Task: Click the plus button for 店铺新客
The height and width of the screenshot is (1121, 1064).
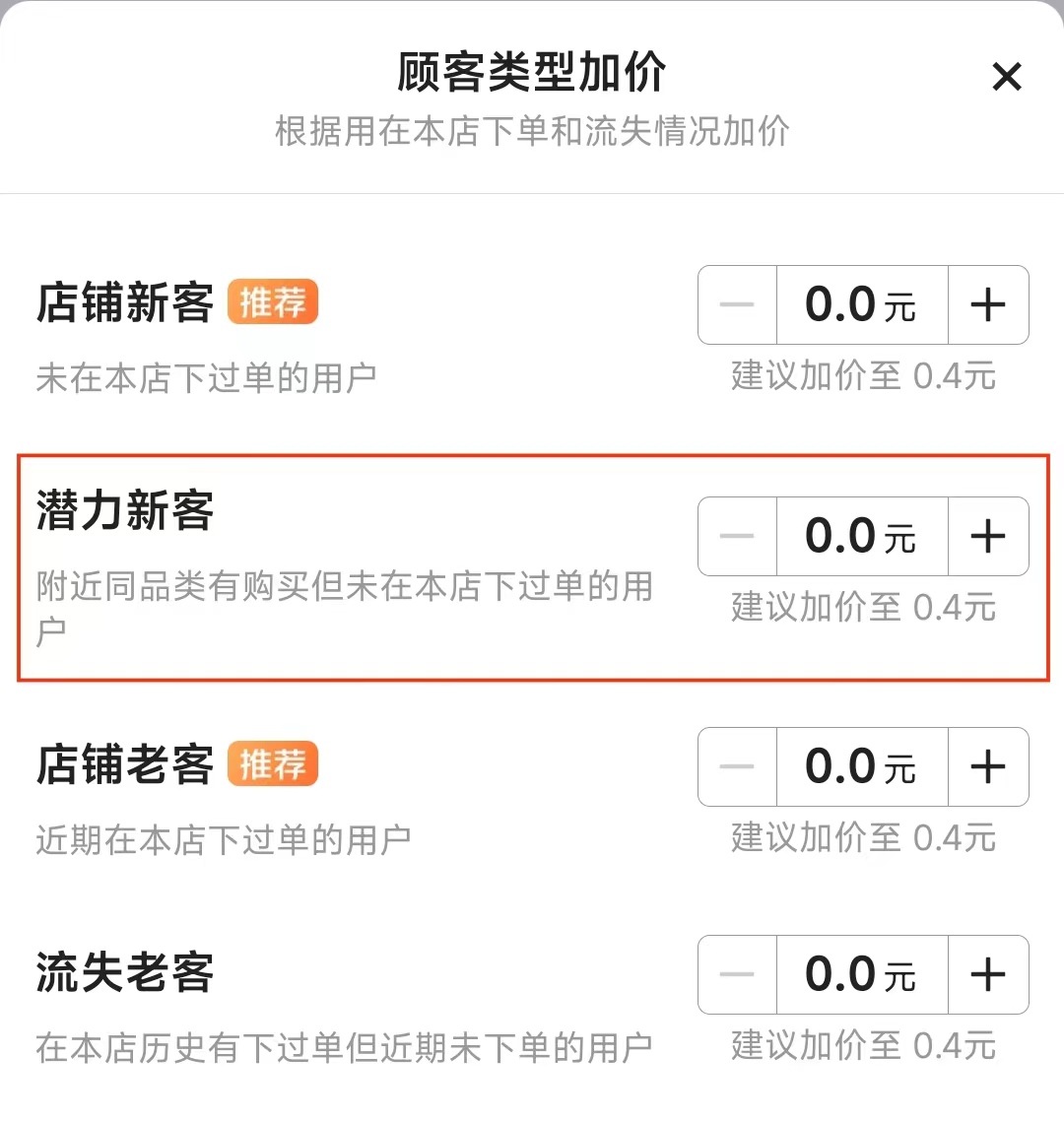Action: 988,305
